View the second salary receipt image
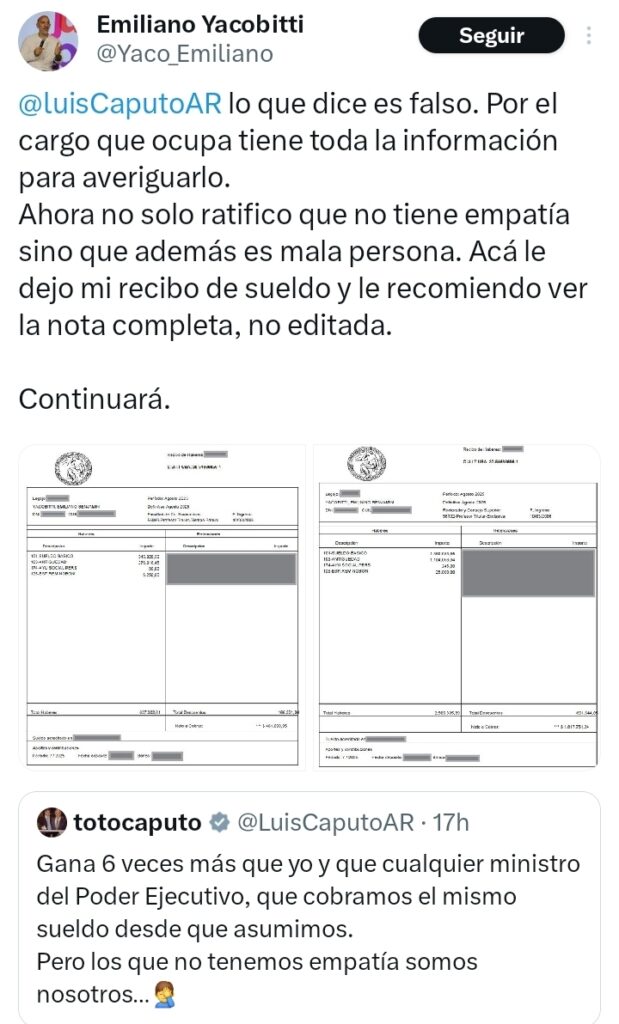The image size is (619, 1024). 456,607
